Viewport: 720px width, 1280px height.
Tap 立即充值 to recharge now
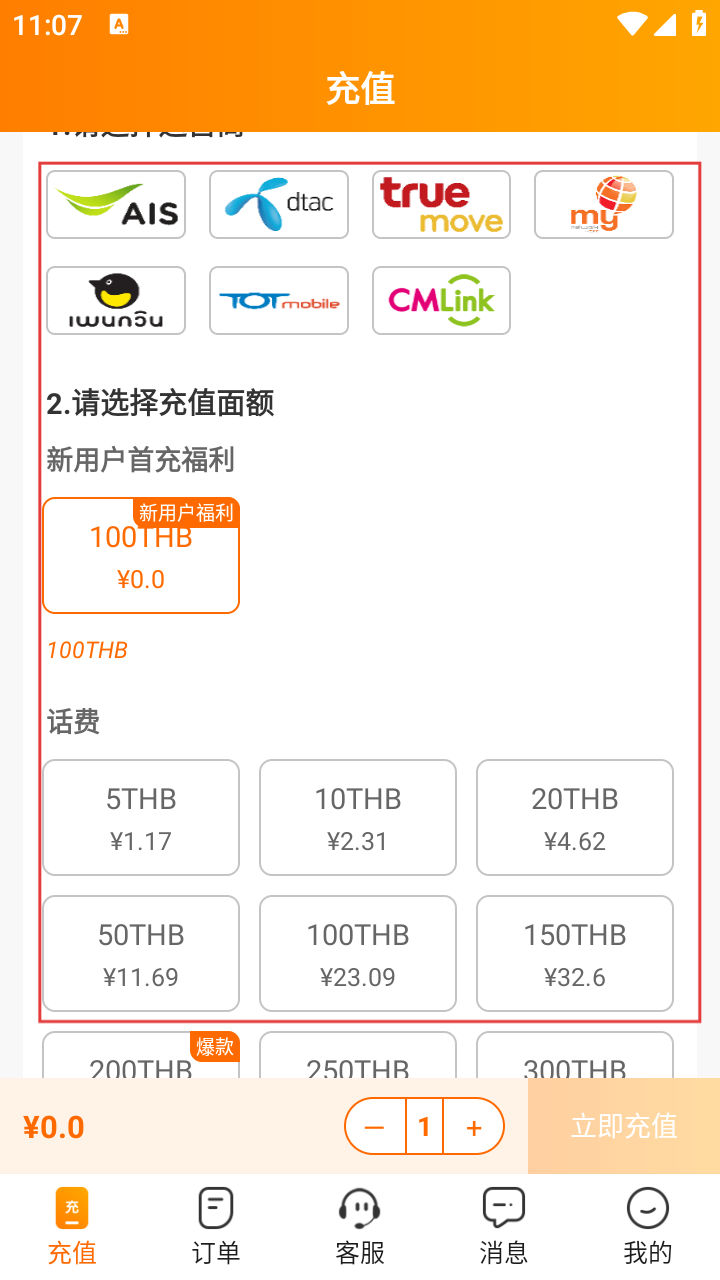tap(624, 1126)
